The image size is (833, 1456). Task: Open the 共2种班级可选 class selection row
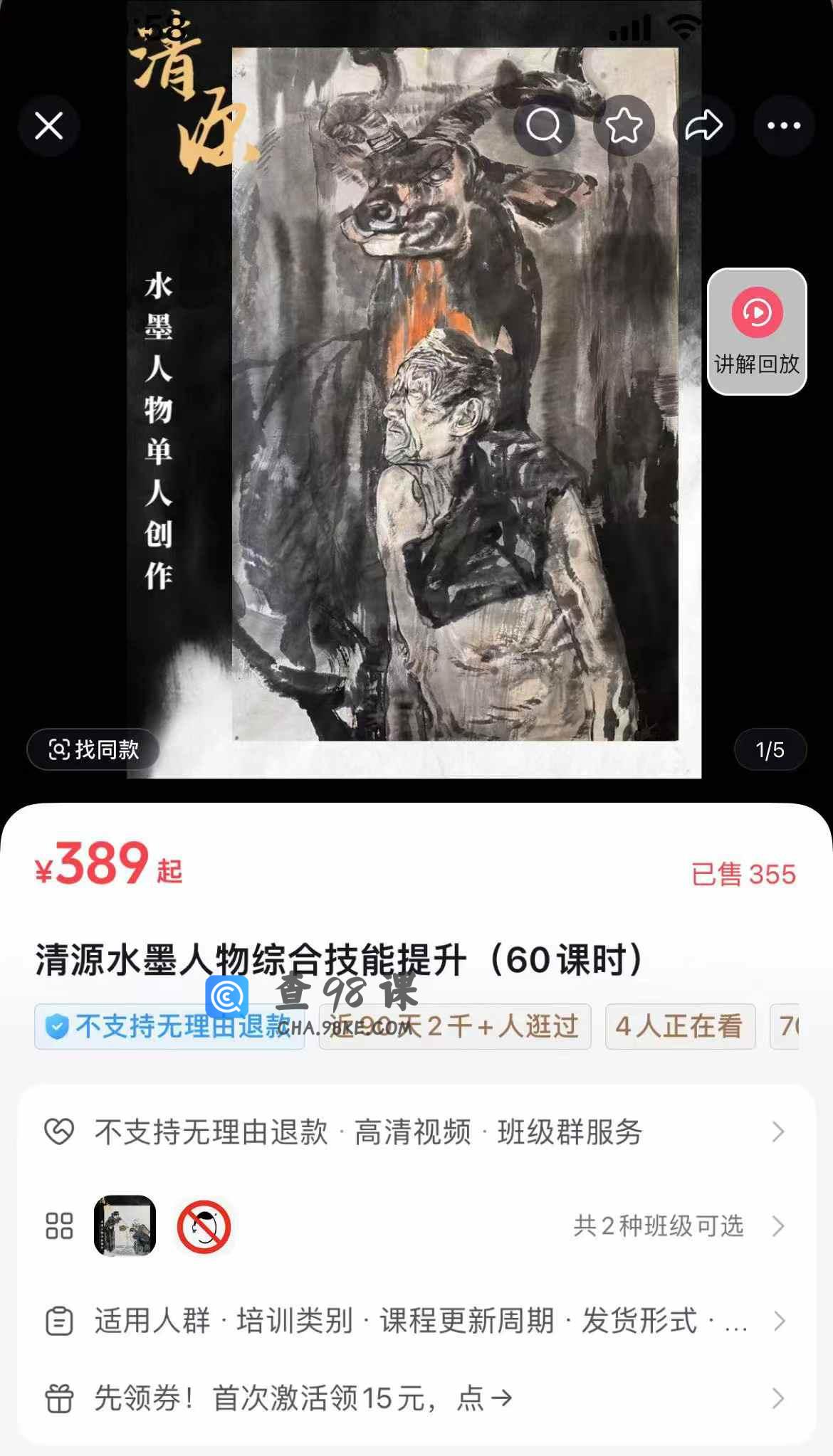pos(416,1226)
